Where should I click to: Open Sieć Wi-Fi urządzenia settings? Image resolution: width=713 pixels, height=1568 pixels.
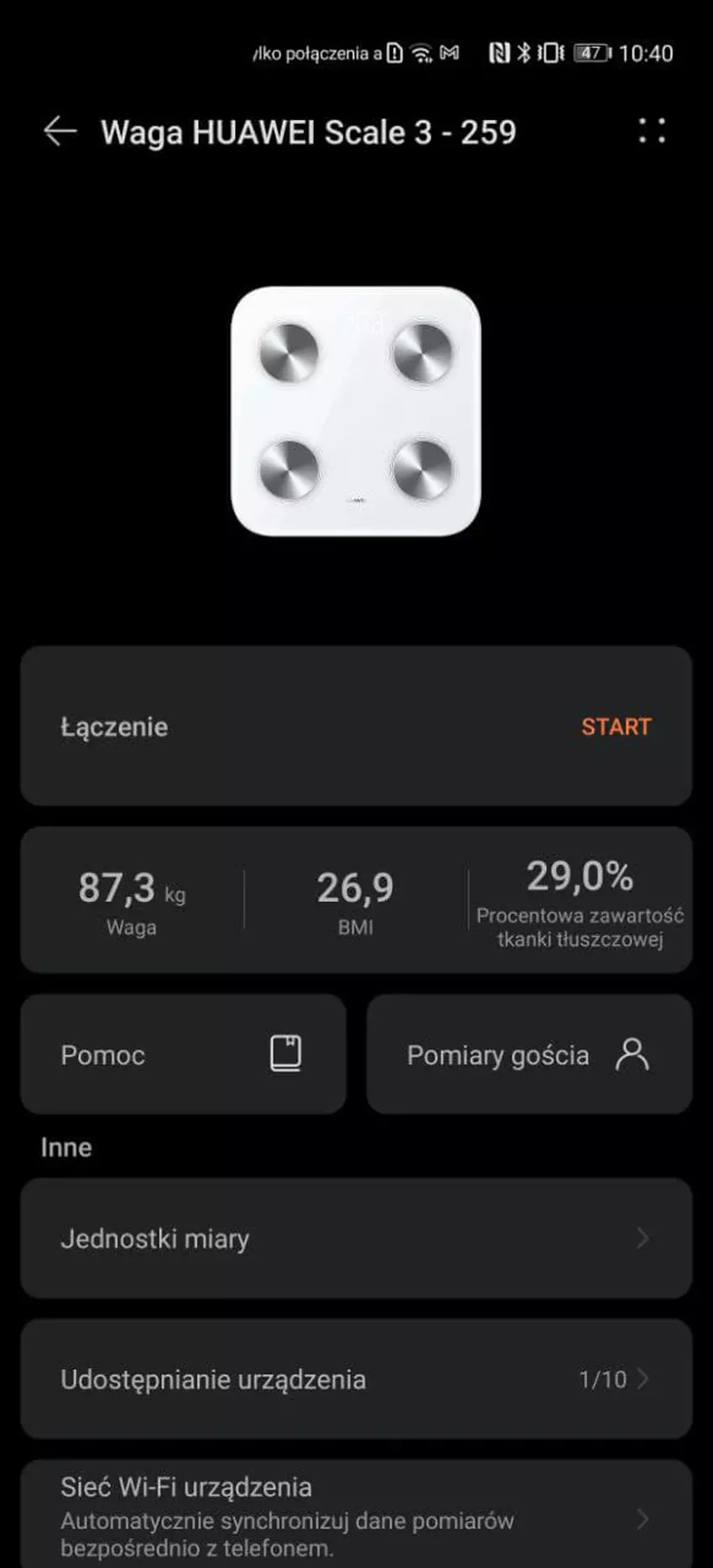[356, 1517]
